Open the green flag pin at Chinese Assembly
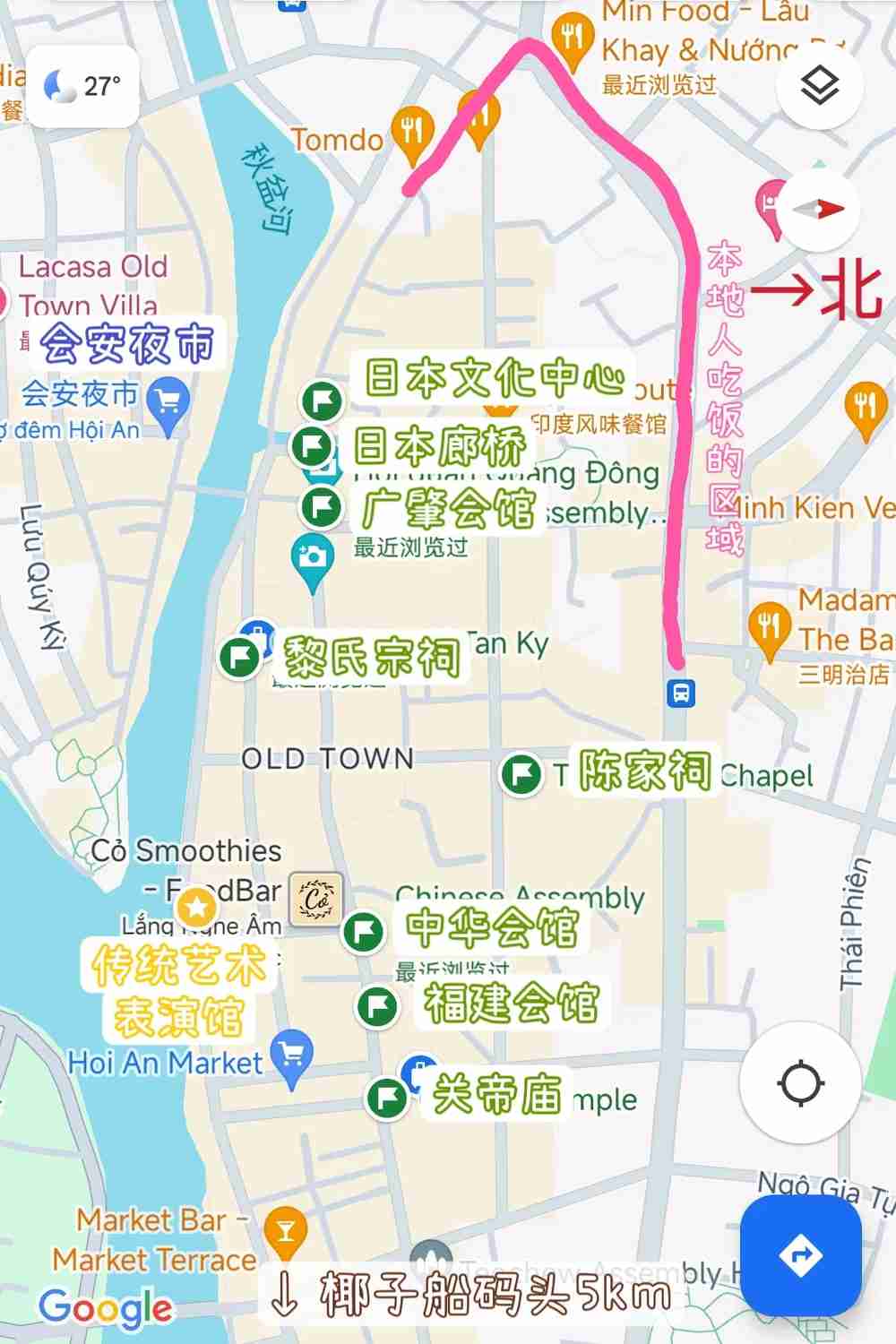This screenshot has width=896, height=1344. (364, 931)
